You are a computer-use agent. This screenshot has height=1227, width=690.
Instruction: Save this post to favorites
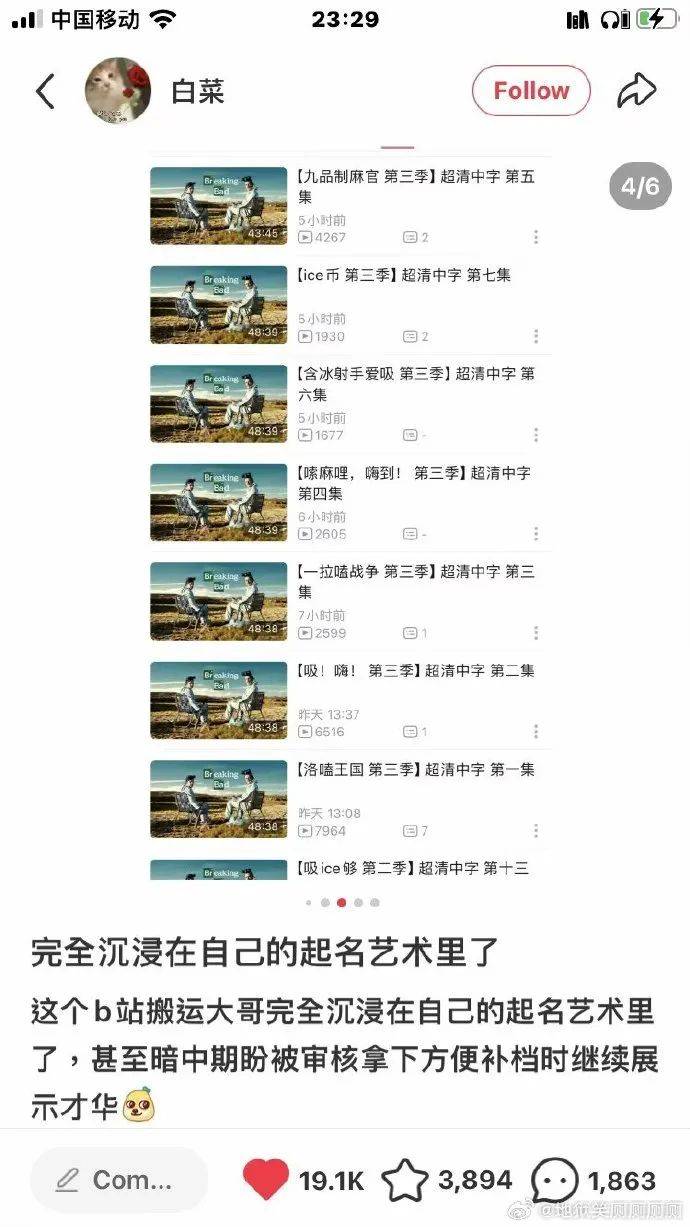coord(405,1180)
